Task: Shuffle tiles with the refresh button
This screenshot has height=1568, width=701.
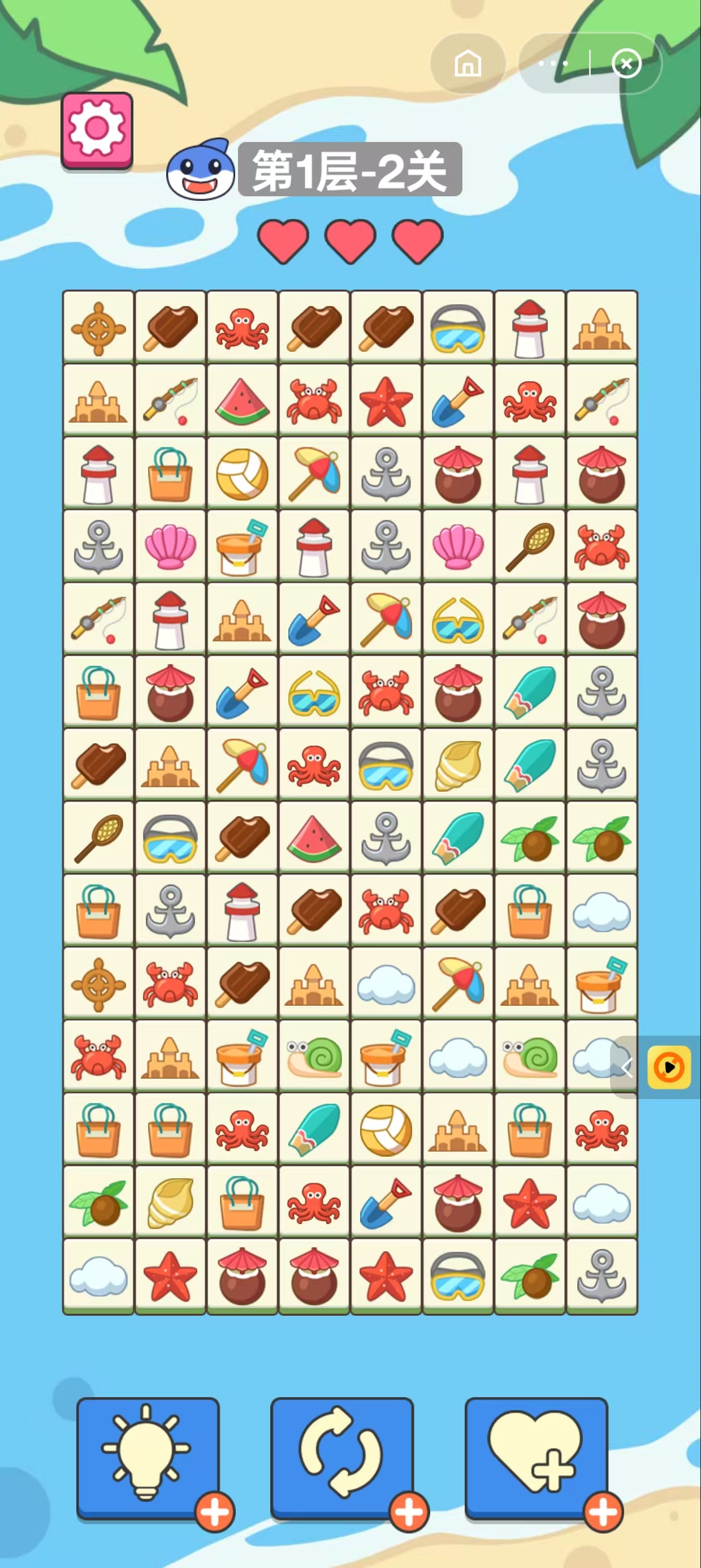Action: pyautogui.click(x=341, y=1457)
